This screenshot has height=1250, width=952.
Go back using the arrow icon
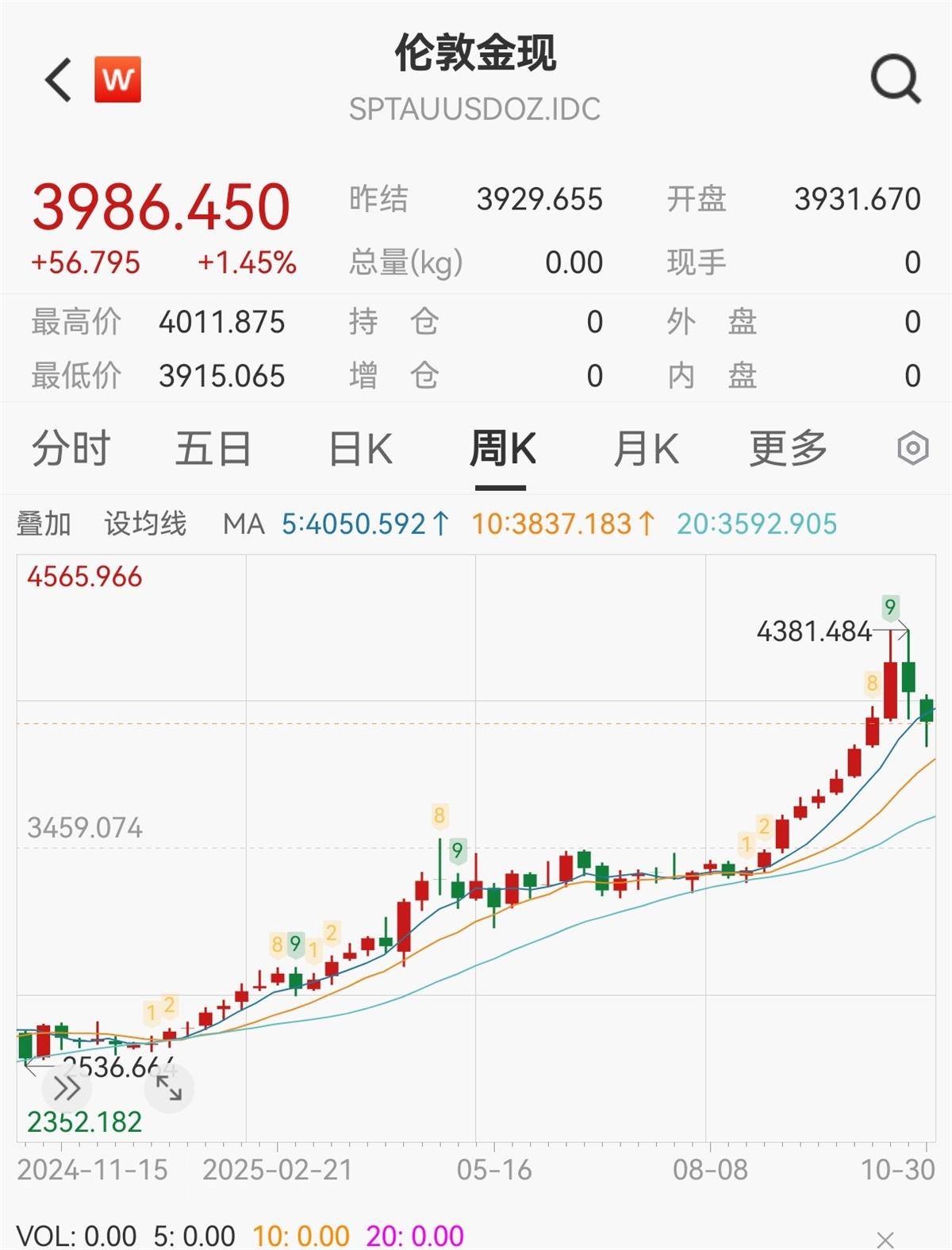[58, 79]
